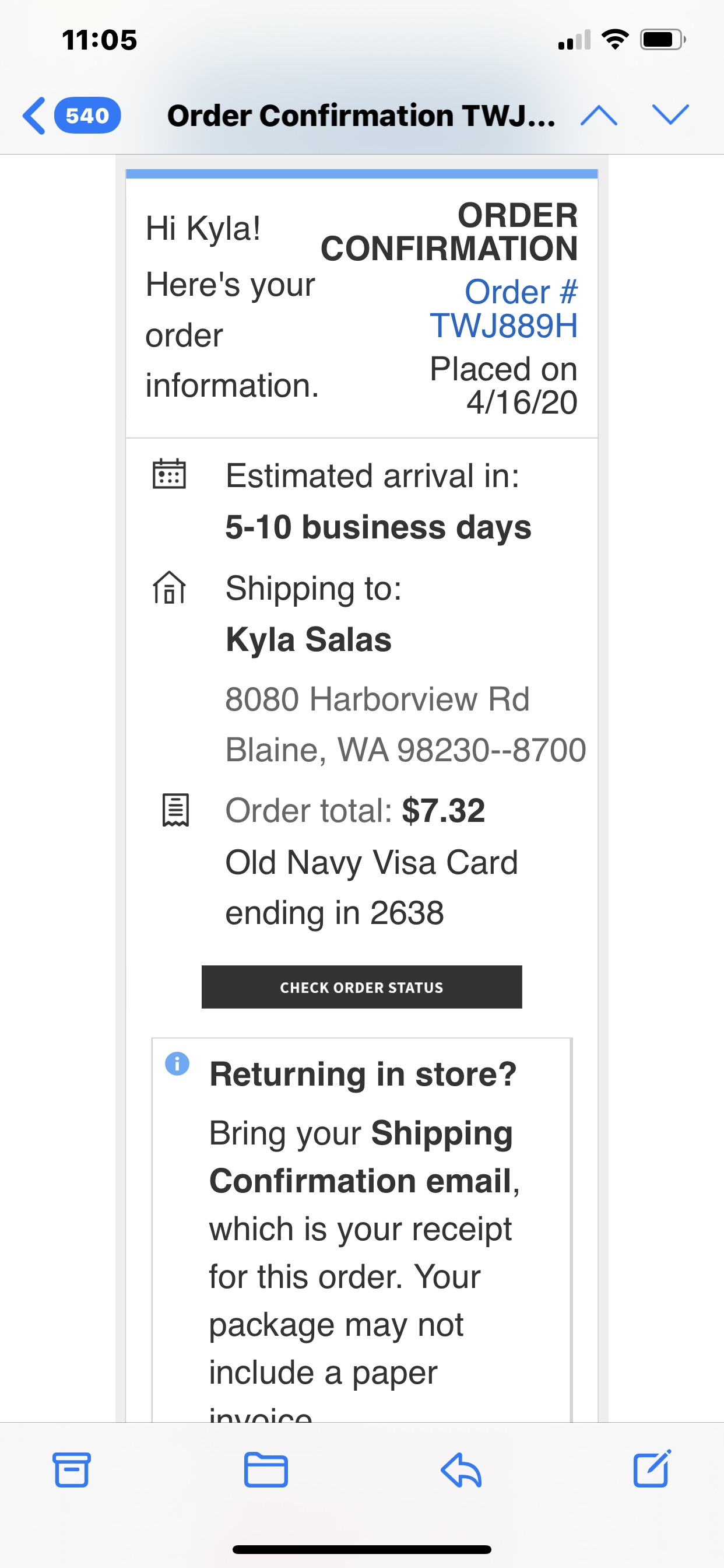Archive this email
Image resolution: width=724 pixels, height=1568 pixels.
click(72, 1469)
